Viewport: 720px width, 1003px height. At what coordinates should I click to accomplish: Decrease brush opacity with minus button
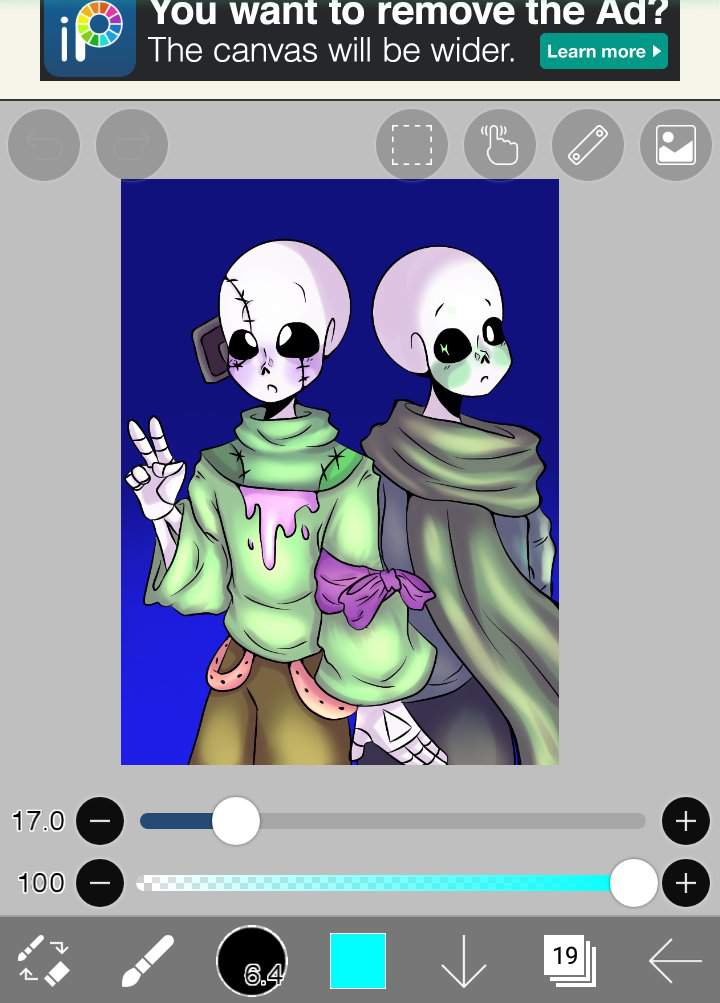pos(99,883)
